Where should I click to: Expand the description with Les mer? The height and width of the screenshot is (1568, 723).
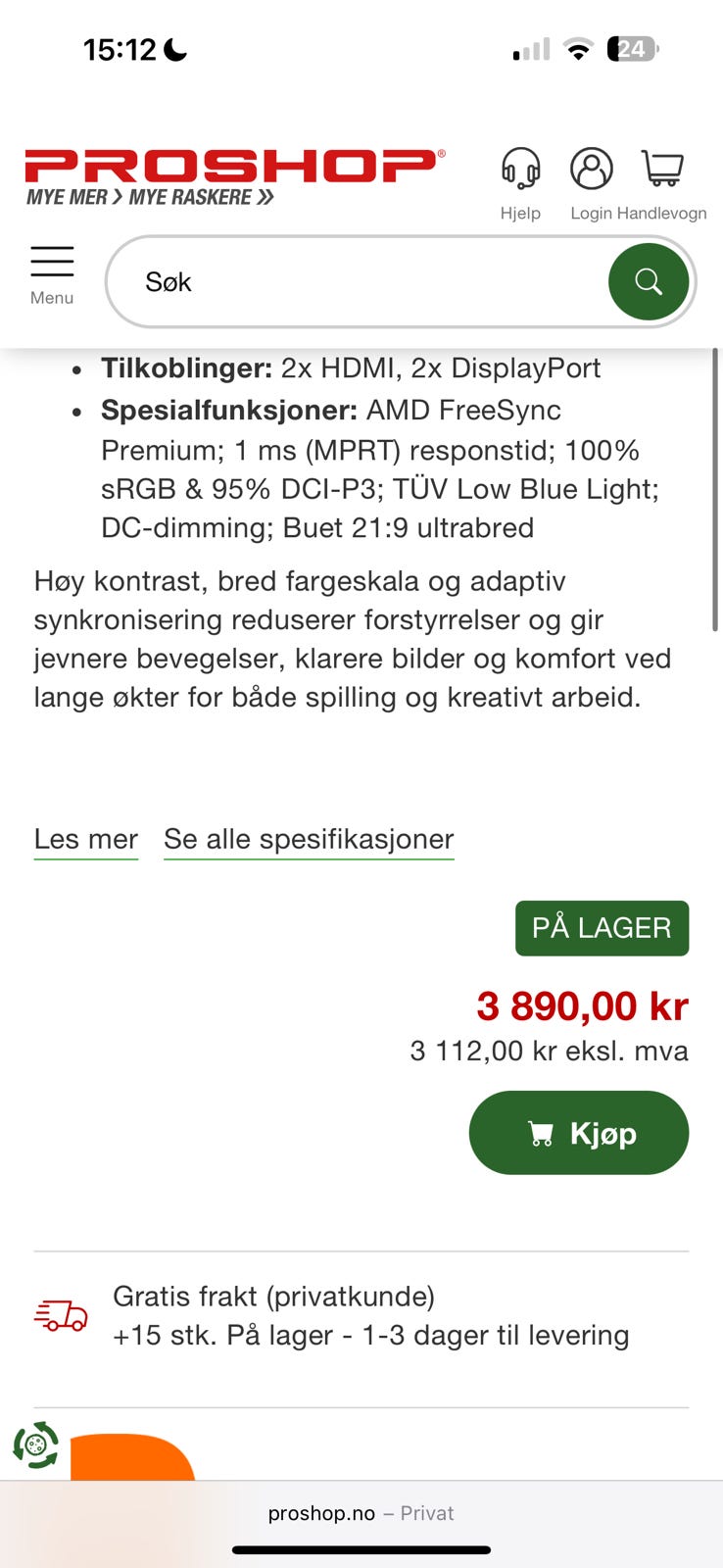pos(85,839)
